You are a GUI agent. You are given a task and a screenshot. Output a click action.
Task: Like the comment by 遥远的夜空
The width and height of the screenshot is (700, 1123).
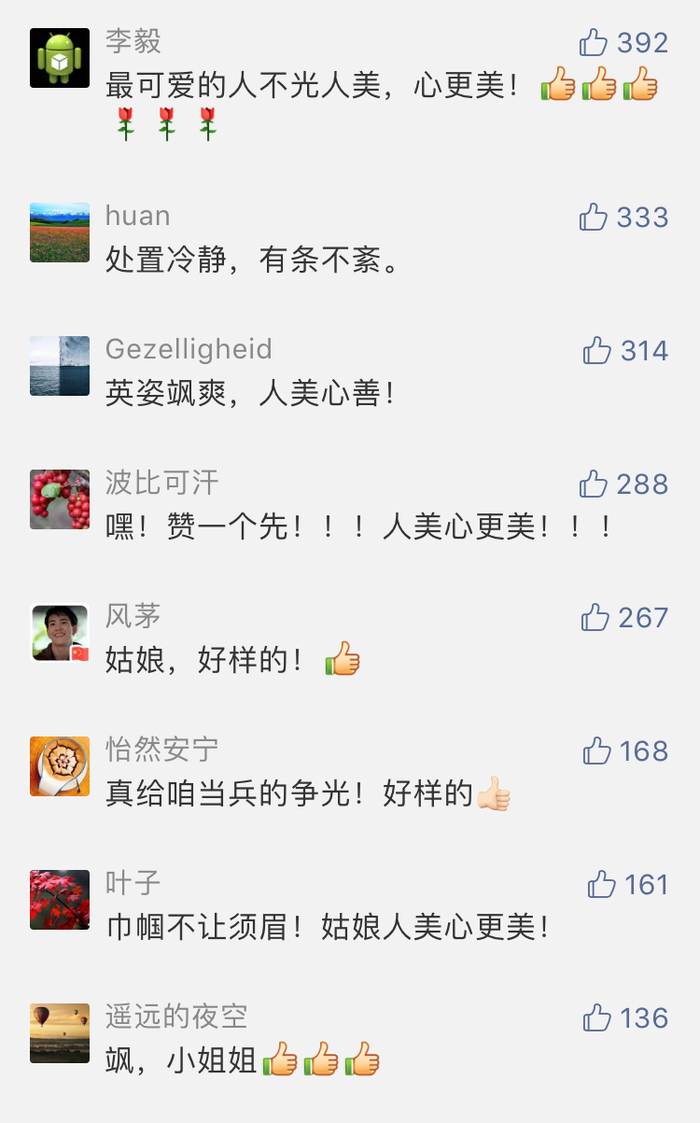pos(597,1018)
